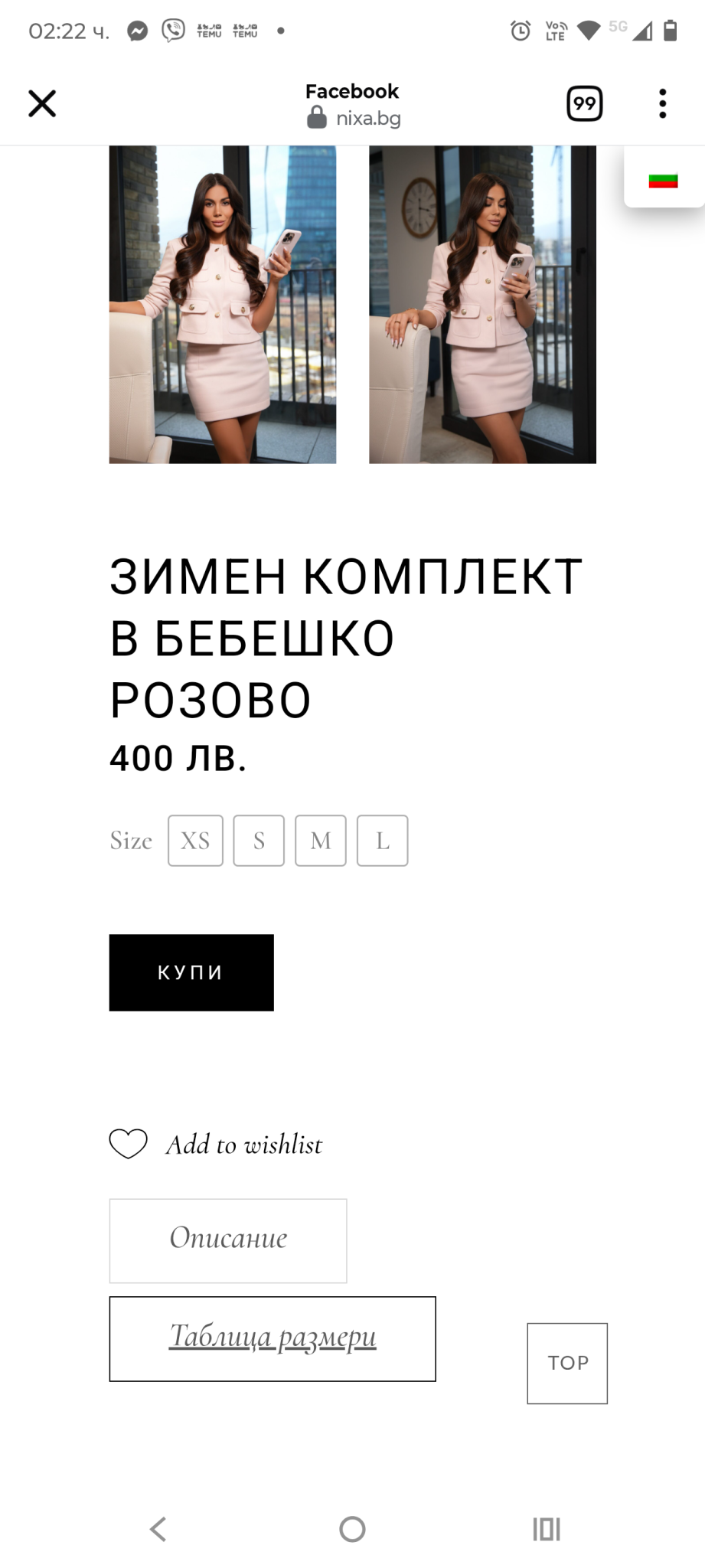Screen dimensions: 705x1568
Task: Switch to the Описание tab
Action: [x=228, y=1240]
